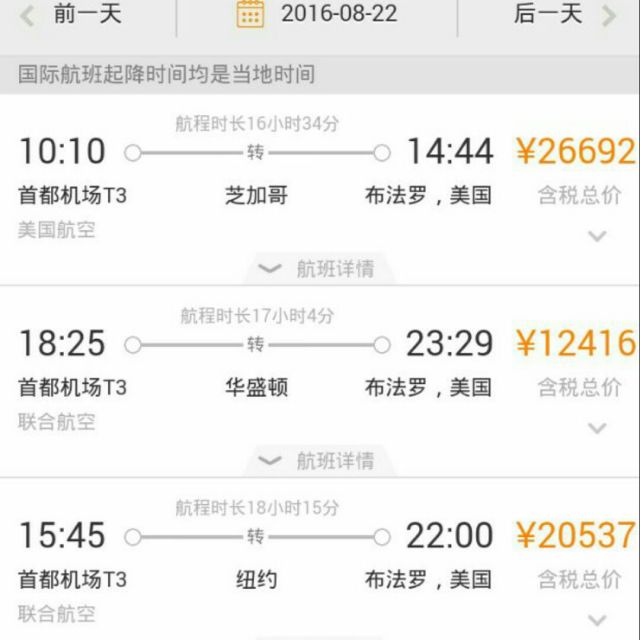Expand price chevron under ¥12416
Viewport: 640px width, 640px height.
597,429
